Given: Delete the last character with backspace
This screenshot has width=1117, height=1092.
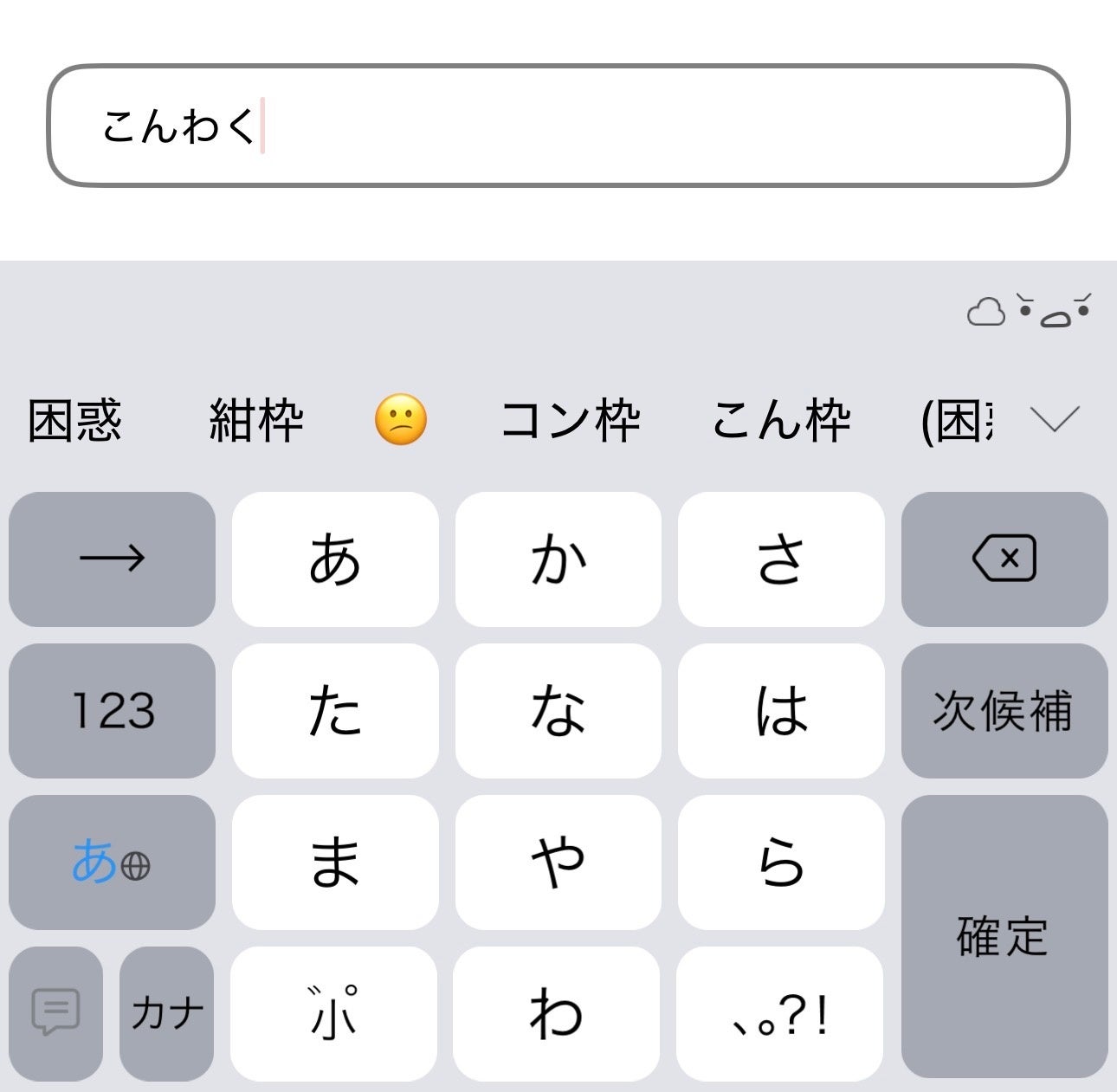Looking at the screenshot, I should point(1004,559).
